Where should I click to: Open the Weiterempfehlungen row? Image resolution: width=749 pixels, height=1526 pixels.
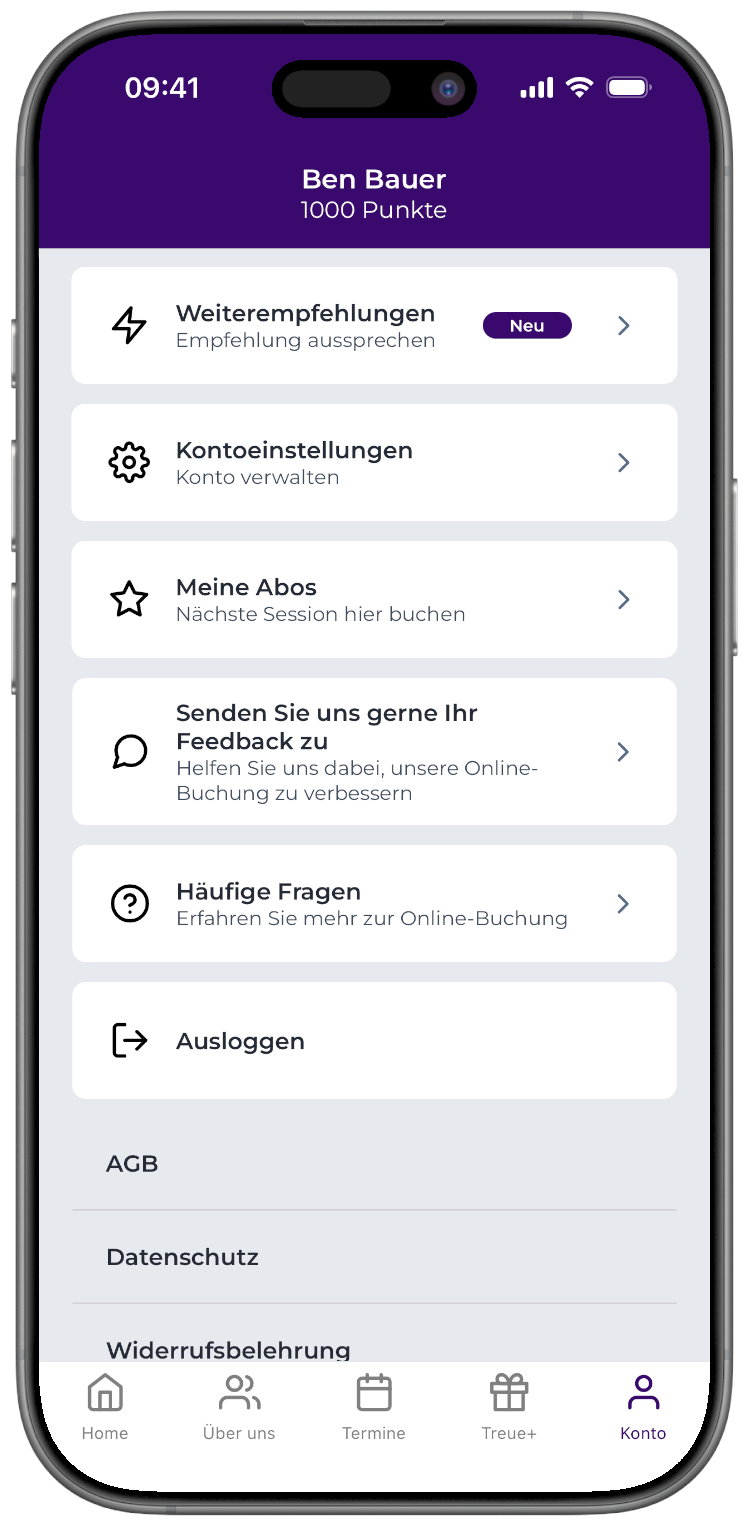pos(374,326)
